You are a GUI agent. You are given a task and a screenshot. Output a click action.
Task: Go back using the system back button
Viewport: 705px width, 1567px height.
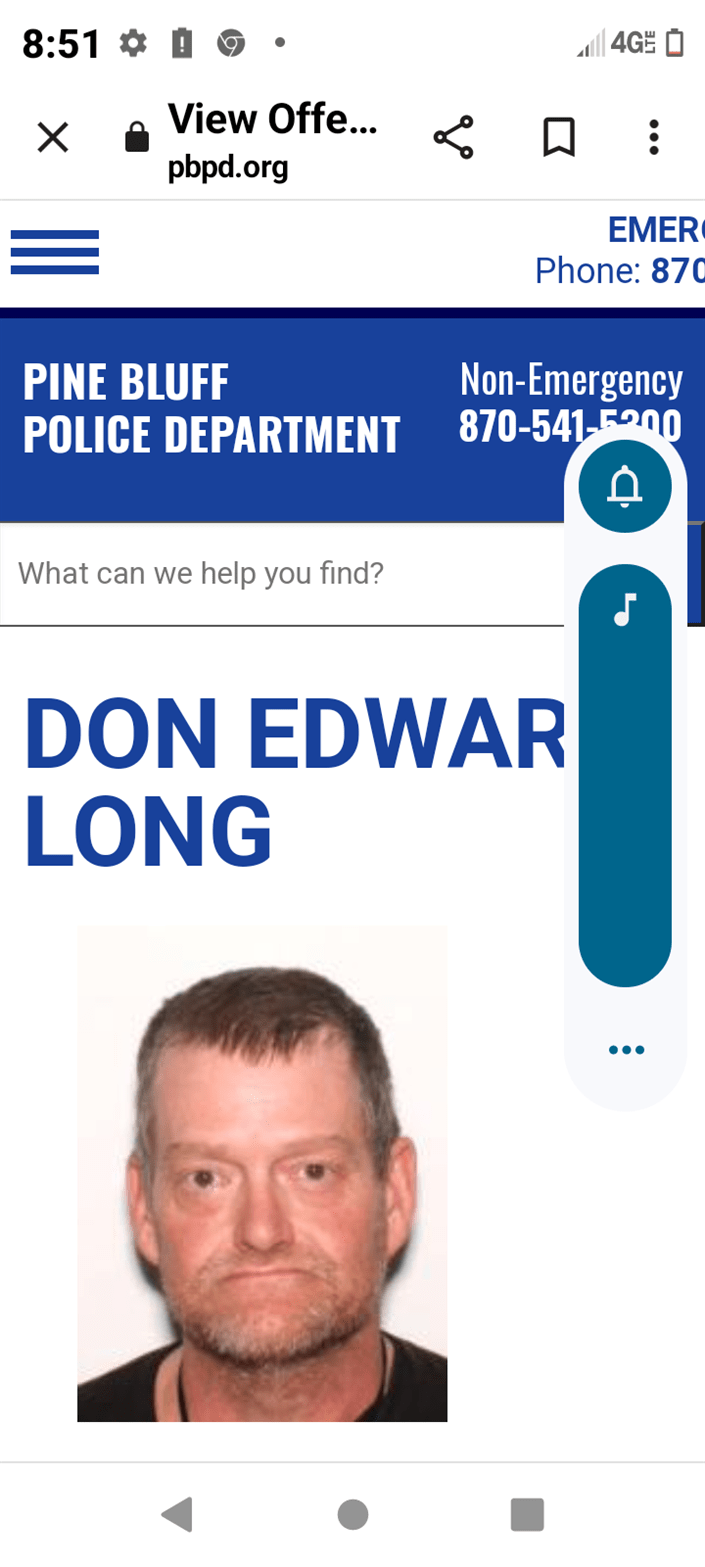177,1514
